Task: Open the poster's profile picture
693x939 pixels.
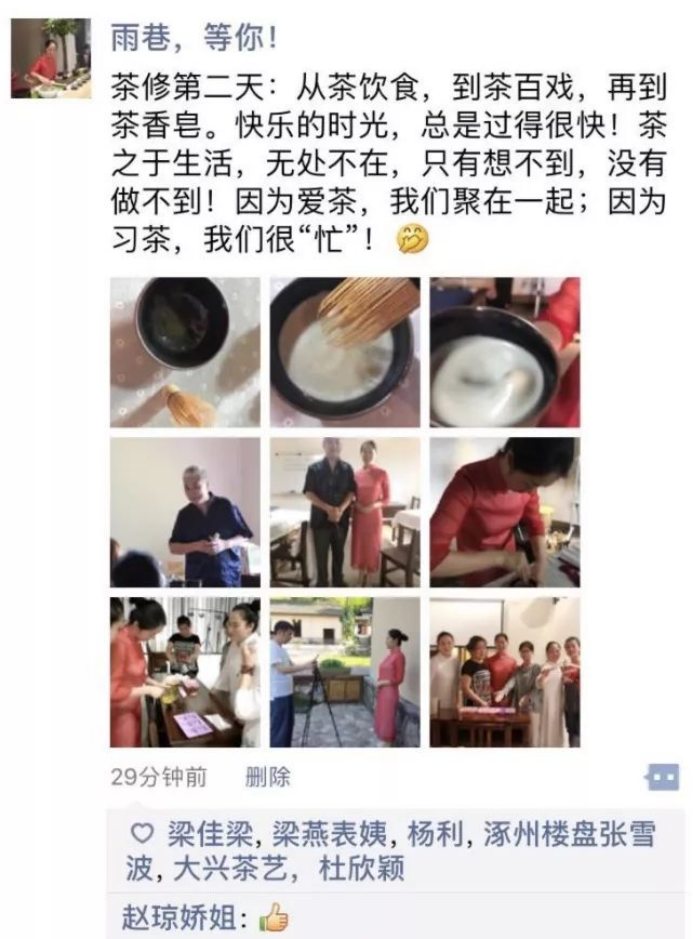Action: pyautogui.click(x=50, y=58)
